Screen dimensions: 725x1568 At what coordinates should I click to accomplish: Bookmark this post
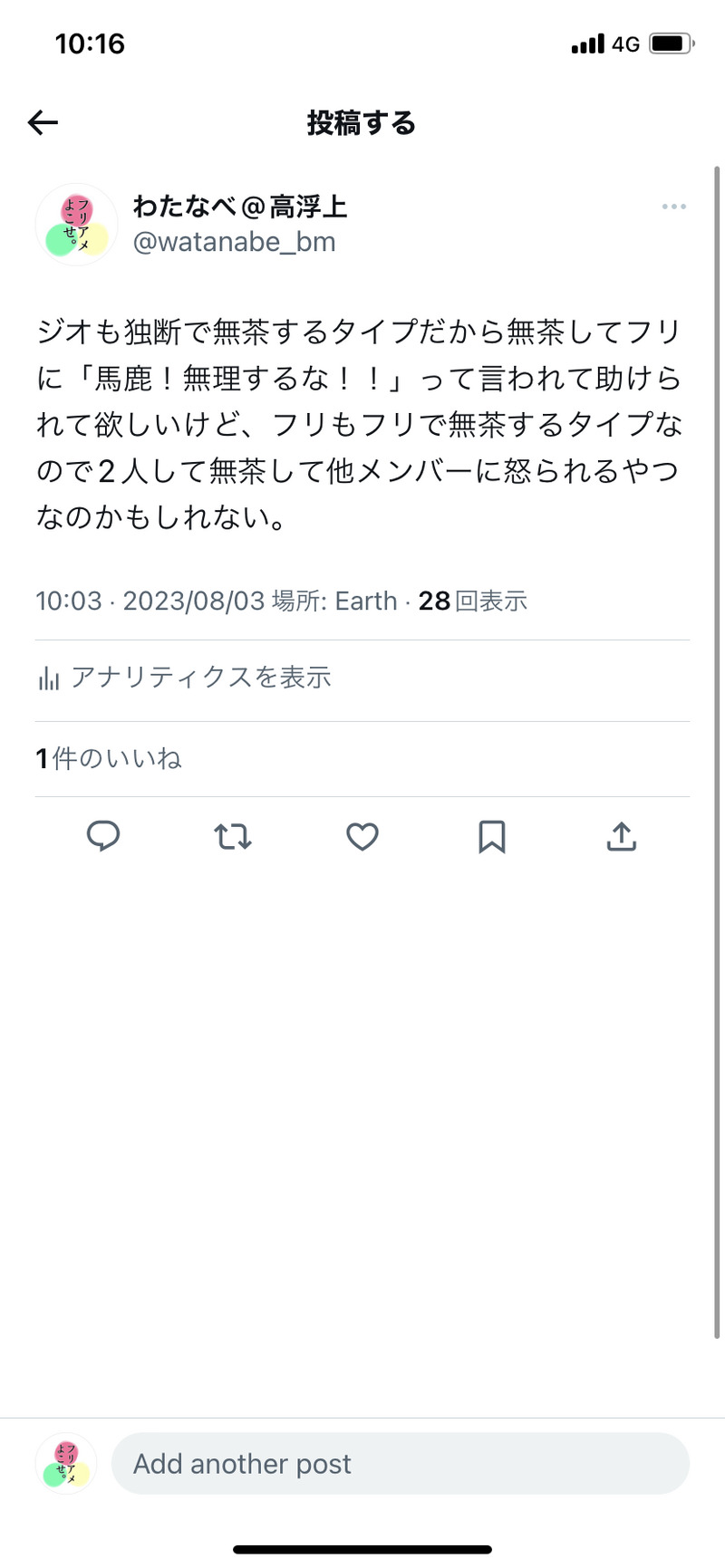tap(491, 836)
